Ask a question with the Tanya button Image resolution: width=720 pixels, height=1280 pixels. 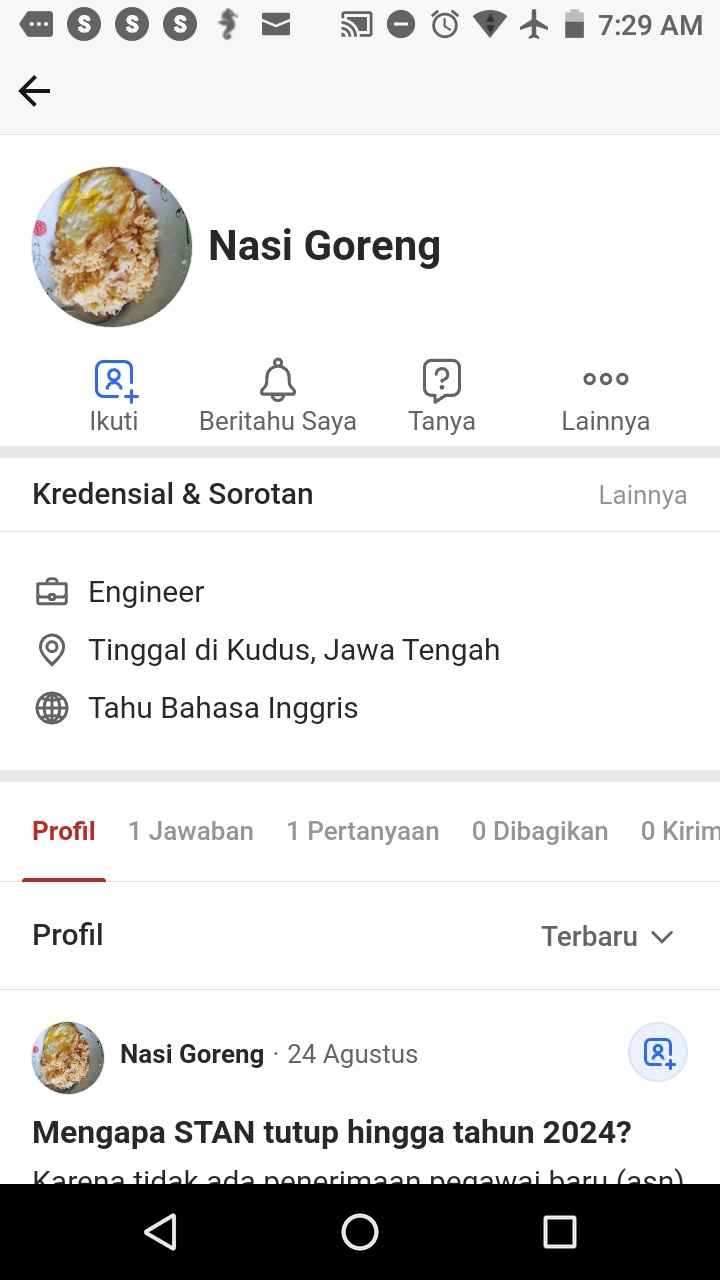click(441, 396)
